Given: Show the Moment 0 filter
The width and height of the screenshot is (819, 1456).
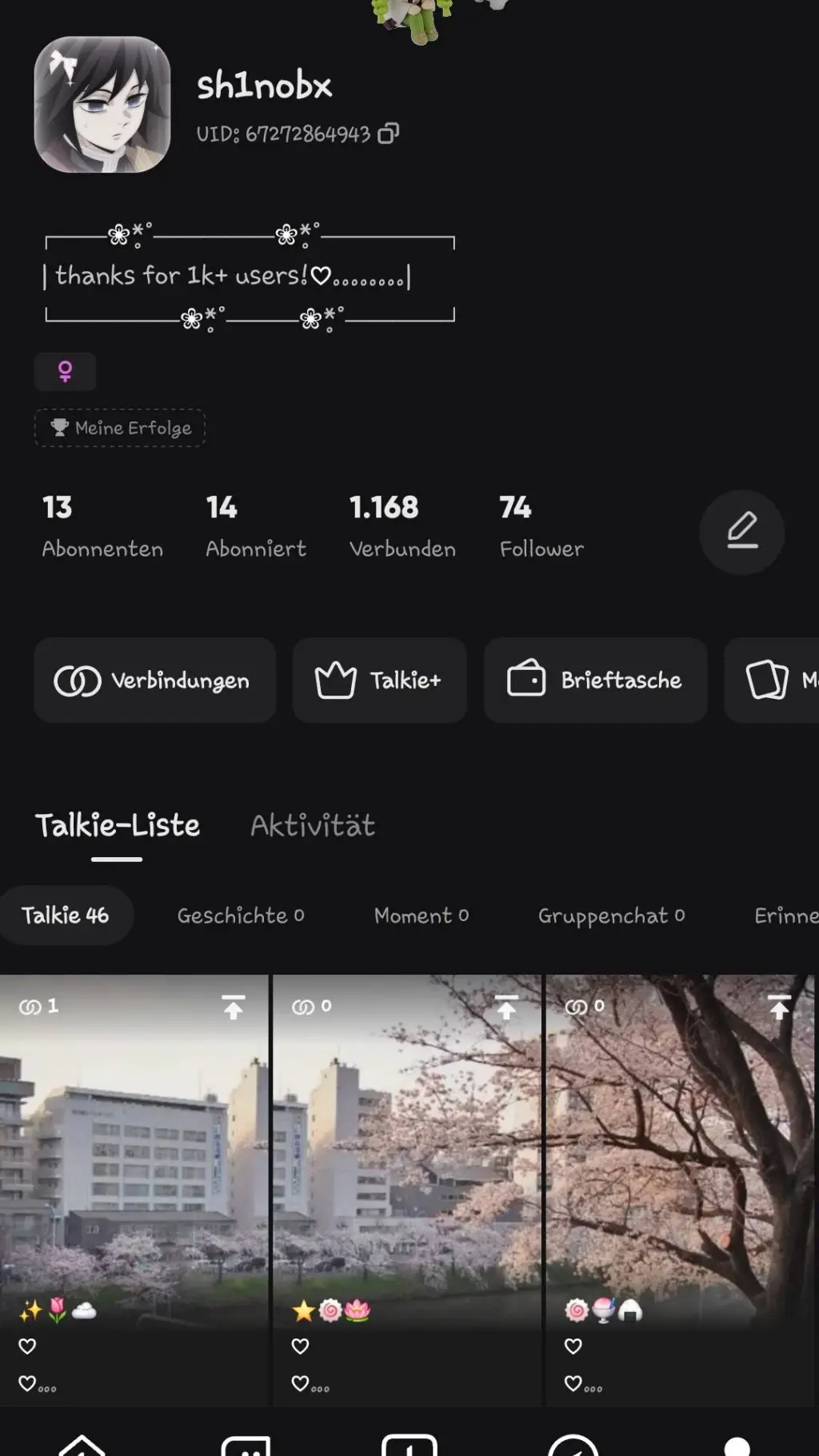Looking at the screenshot, I should pyautogui.click(x=421, y=915).
